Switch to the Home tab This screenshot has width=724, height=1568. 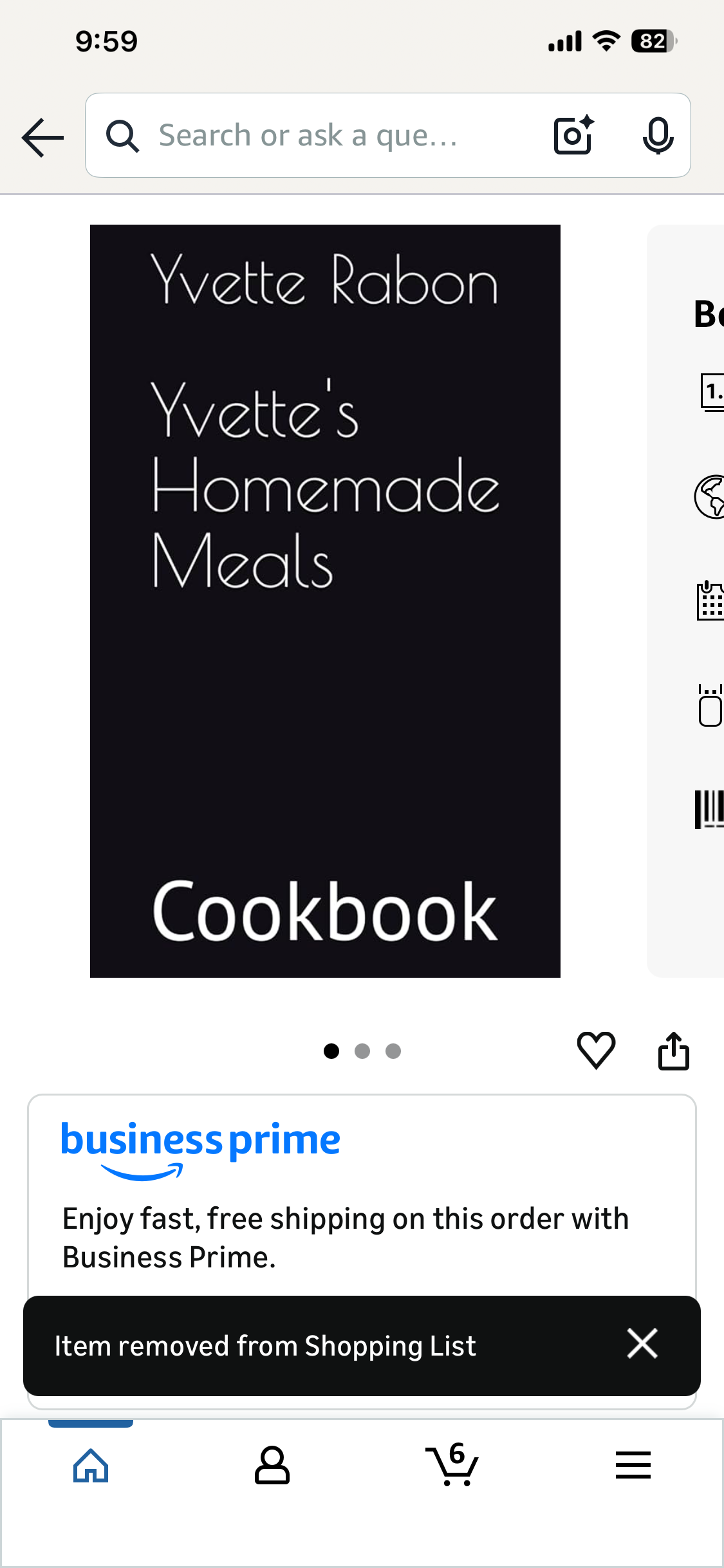click(91, 1466)
